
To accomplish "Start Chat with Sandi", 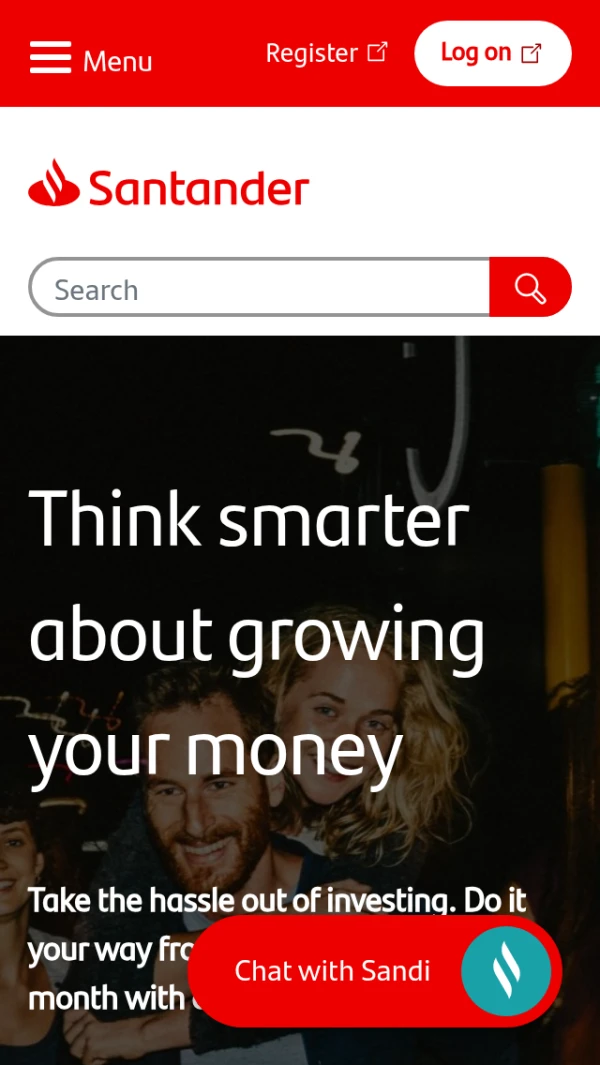I will pos(375,970).
